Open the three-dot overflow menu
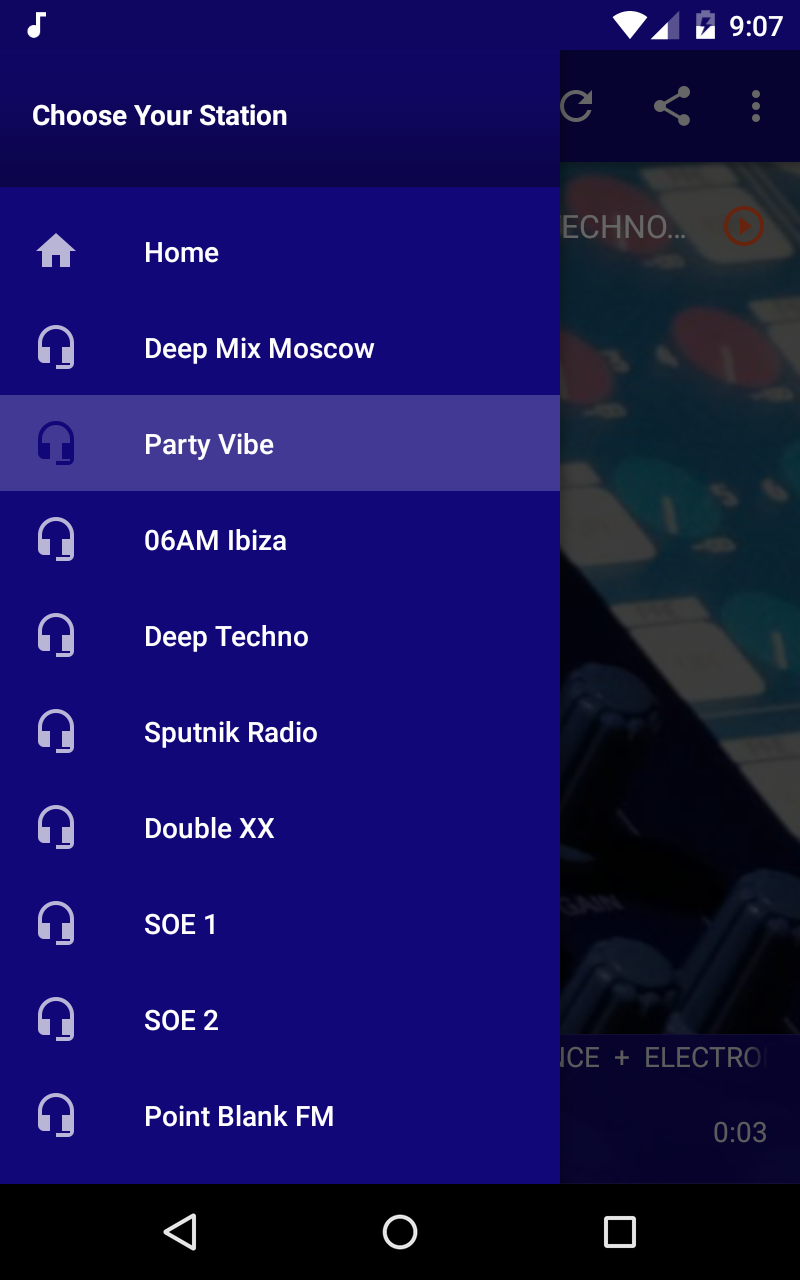Viewport: 800px width, 1280px height. pyautogui.click(x=756, y=103)
